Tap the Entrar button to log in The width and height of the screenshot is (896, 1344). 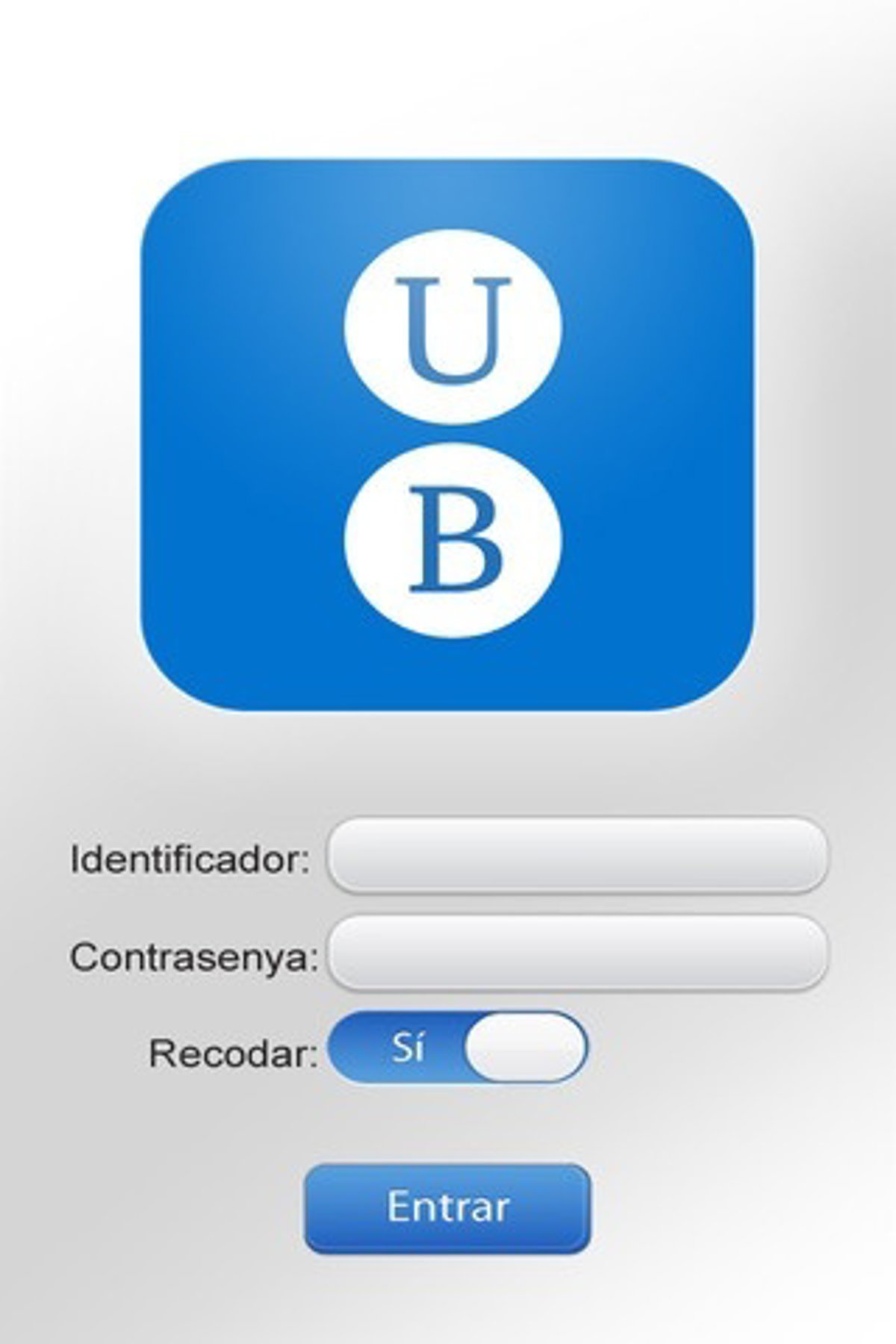point(447,1207)
